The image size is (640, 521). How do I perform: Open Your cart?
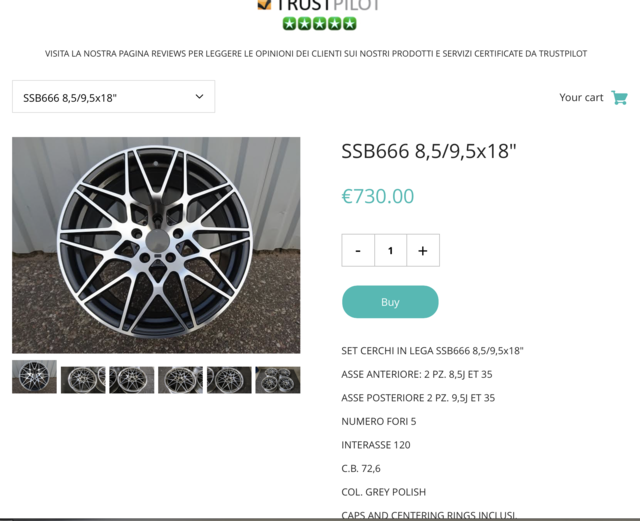point(593,97)
